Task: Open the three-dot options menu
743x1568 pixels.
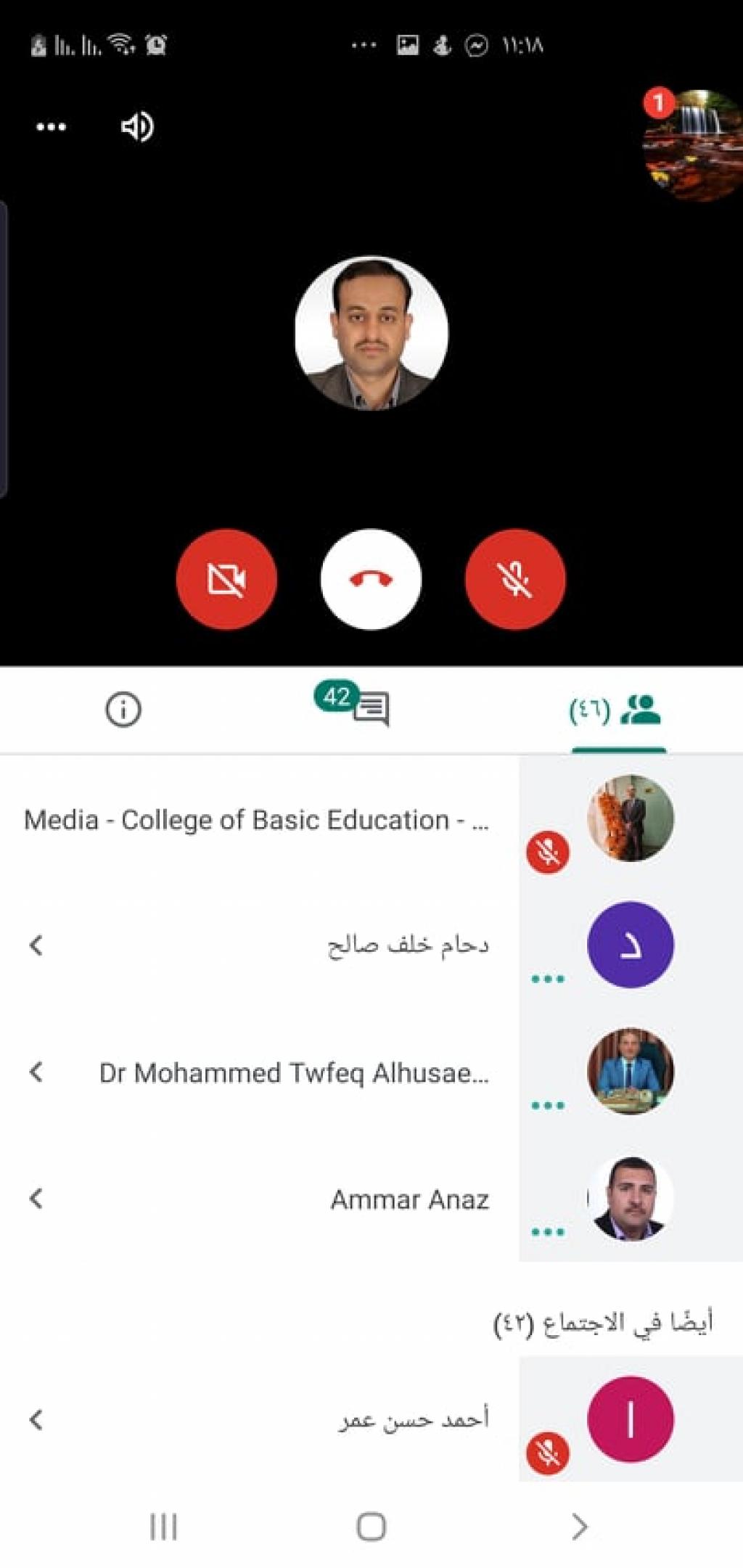Action: 51,127
